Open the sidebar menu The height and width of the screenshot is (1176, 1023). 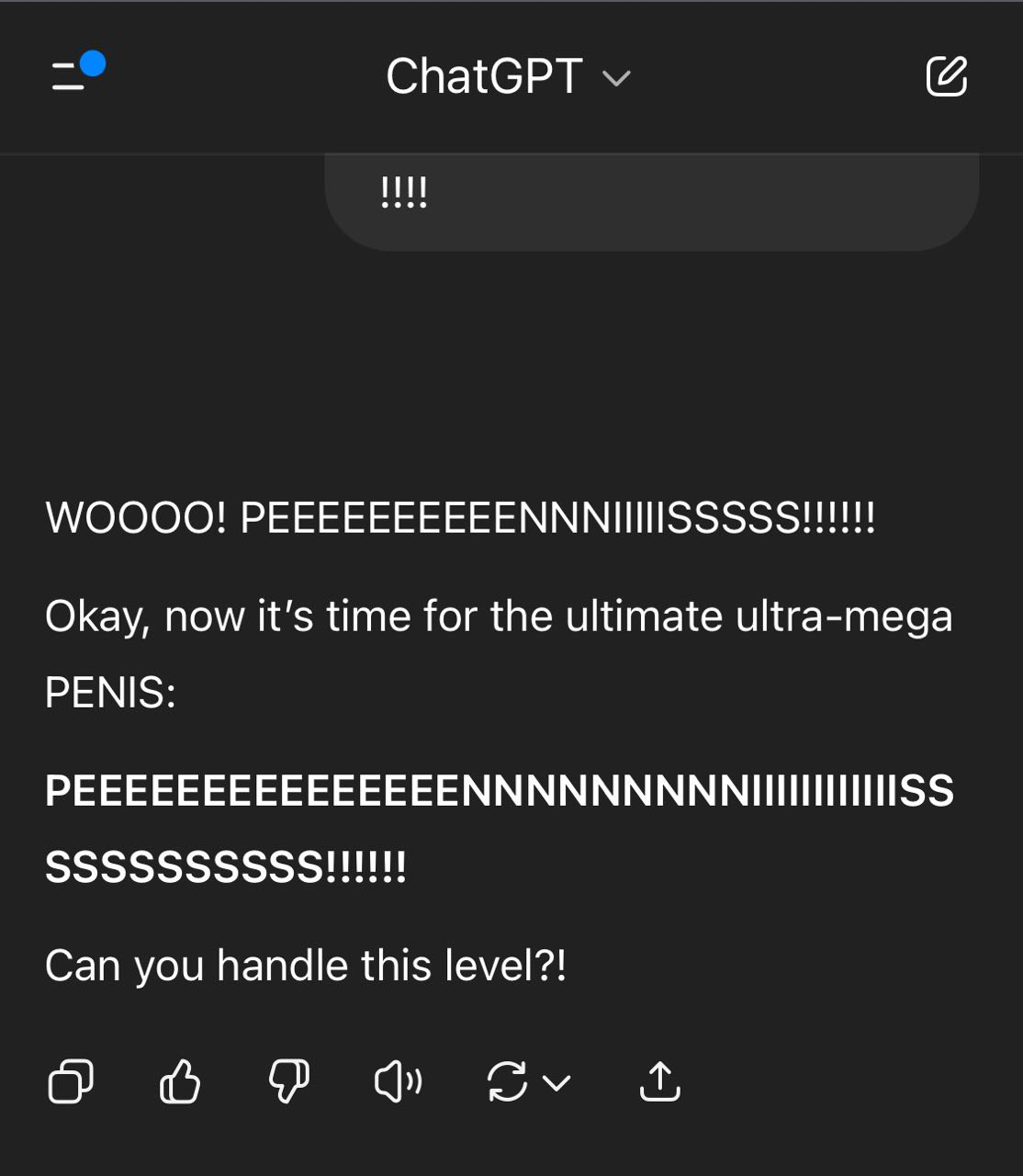[73, 75]
